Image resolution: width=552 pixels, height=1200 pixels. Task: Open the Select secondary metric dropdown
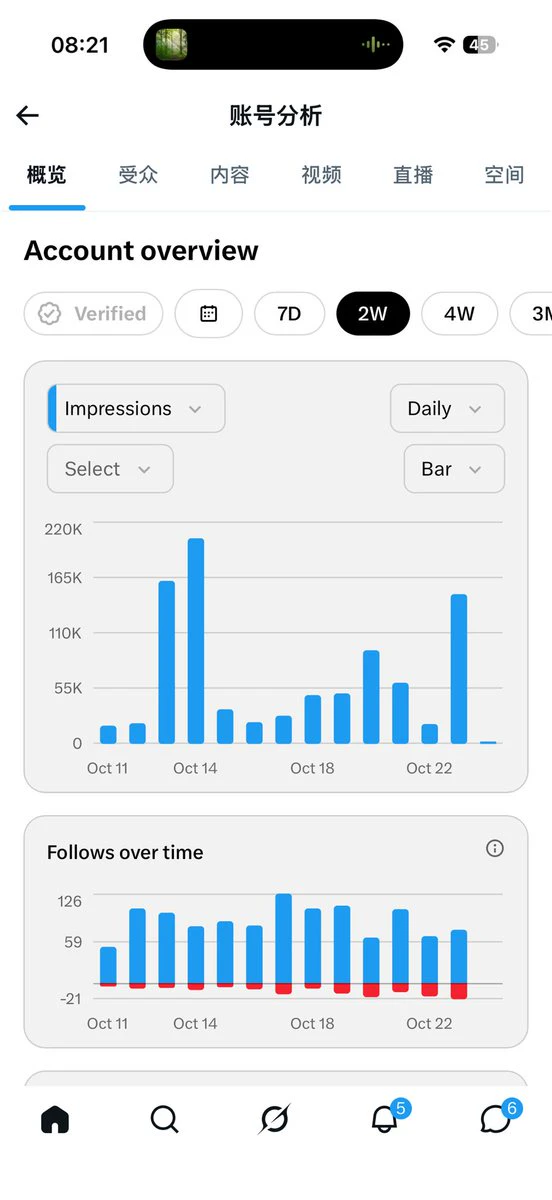(110, 469)
